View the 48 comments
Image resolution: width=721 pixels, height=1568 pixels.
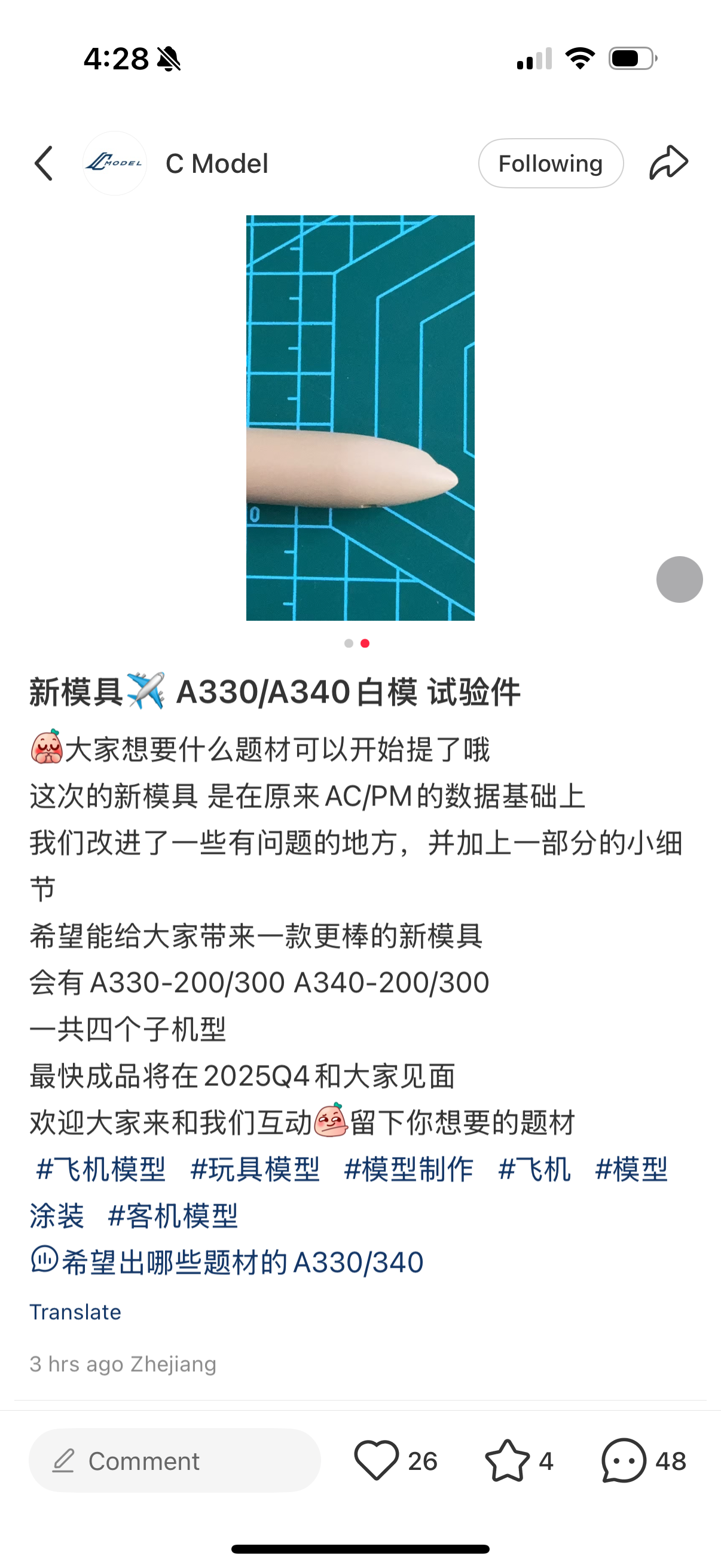(x=624, y=1460)
